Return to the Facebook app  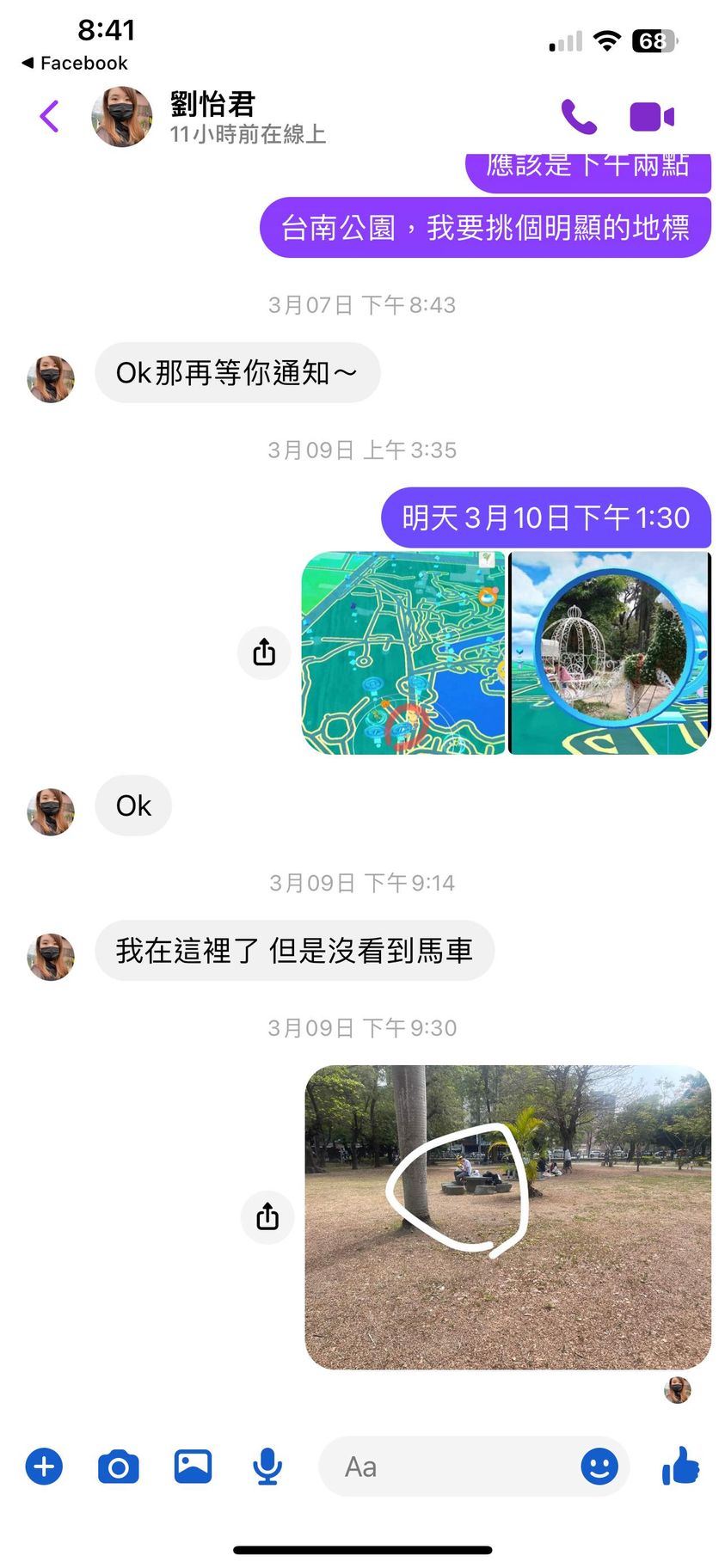tap(75, 64)
